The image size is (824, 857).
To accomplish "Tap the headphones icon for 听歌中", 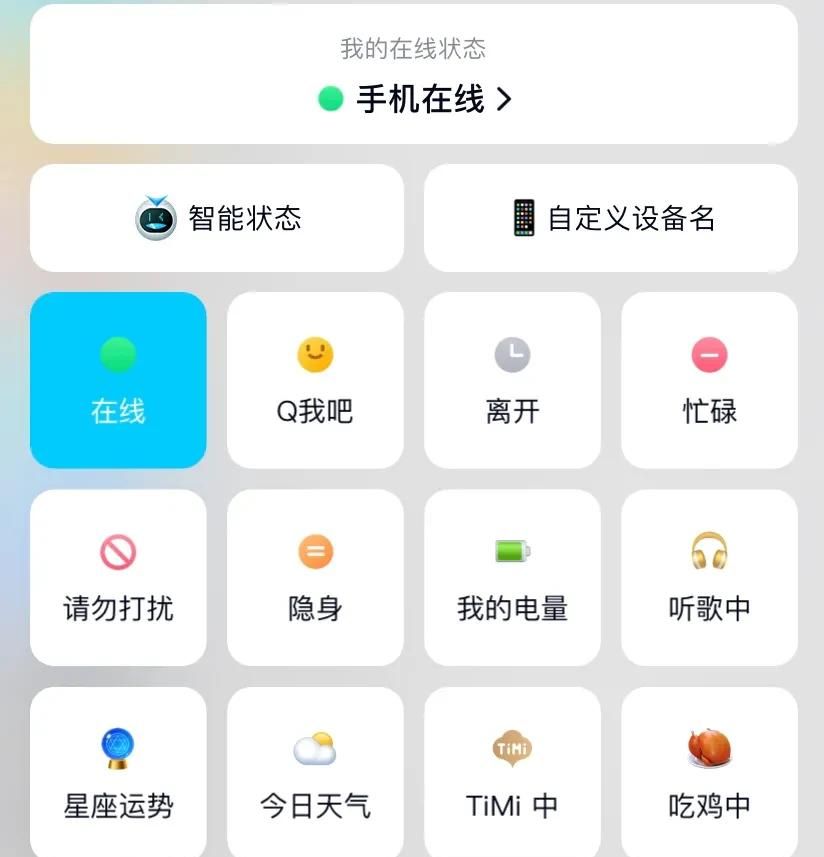I will (x=709, y=549).
